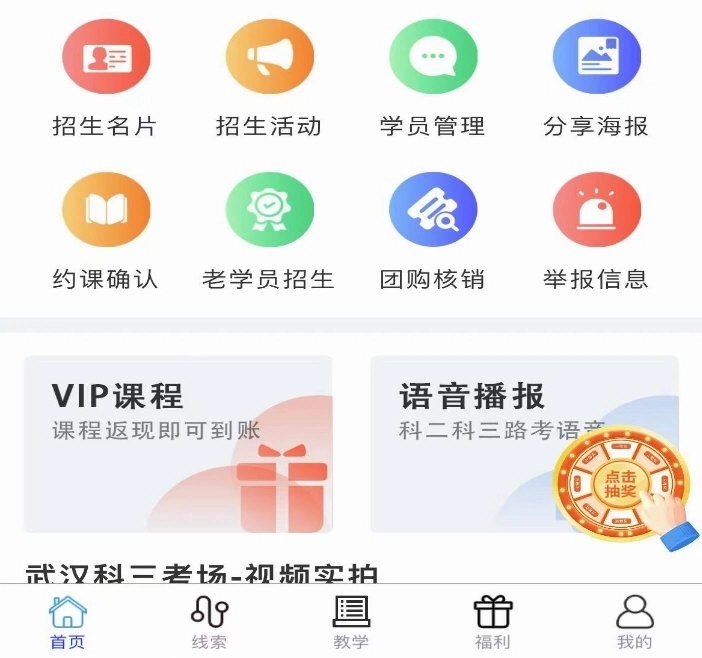Open 老学员招生
Image resolution: width=702 pixels, height=658 pixels.
(x=269, y=210)
